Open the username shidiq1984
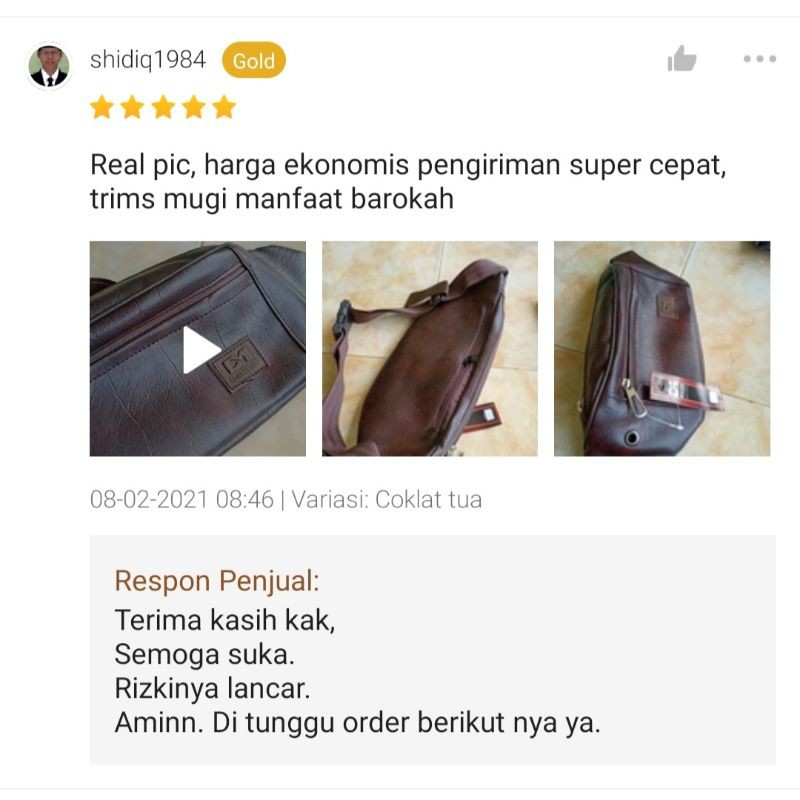The width and height of the screenshot is (800, 800). [x=148, y=60]
